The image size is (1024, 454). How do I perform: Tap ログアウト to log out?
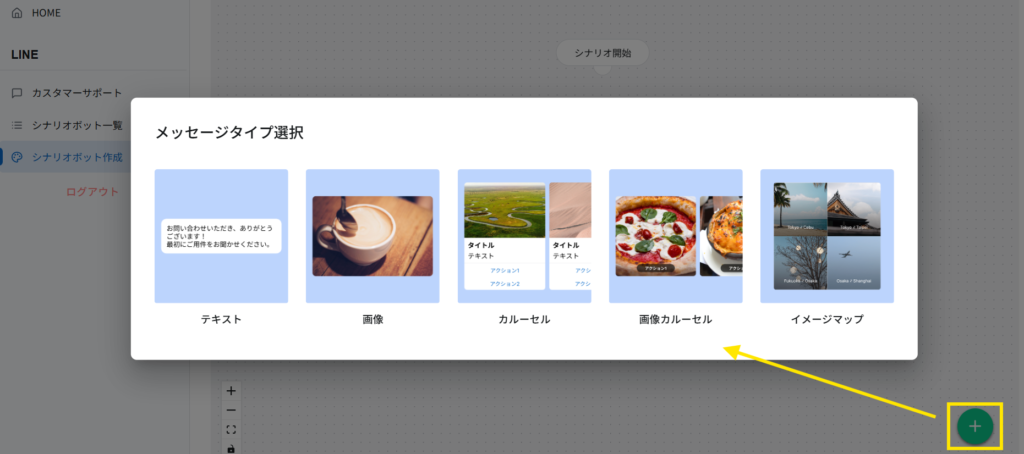(92, 191)
